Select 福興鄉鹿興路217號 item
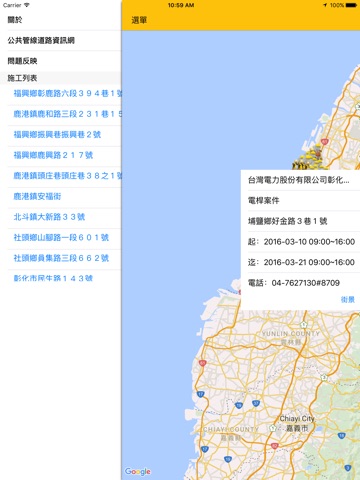 click(x=64, y=155)
